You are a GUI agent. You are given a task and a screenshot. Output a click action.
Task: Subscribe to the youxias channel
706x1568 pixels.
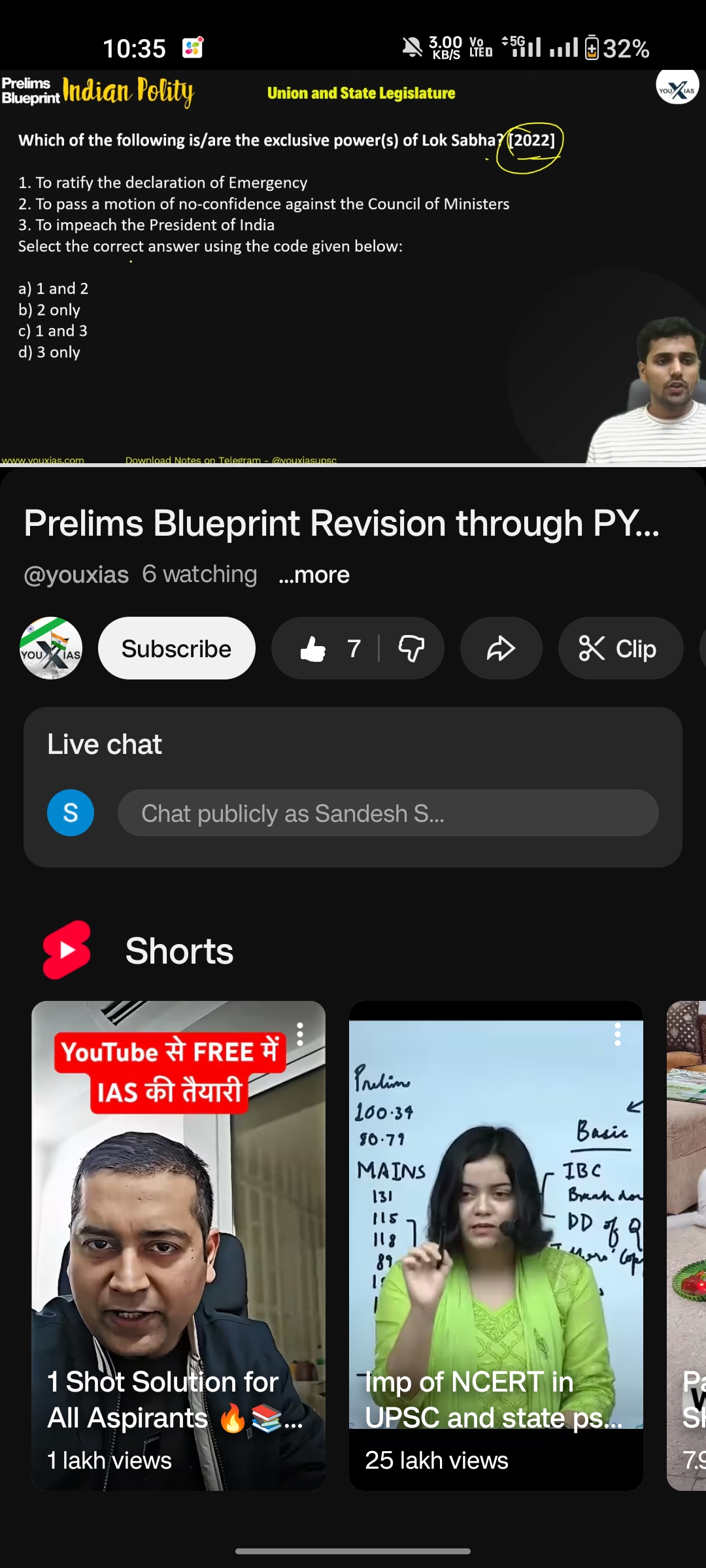[176, 648]
